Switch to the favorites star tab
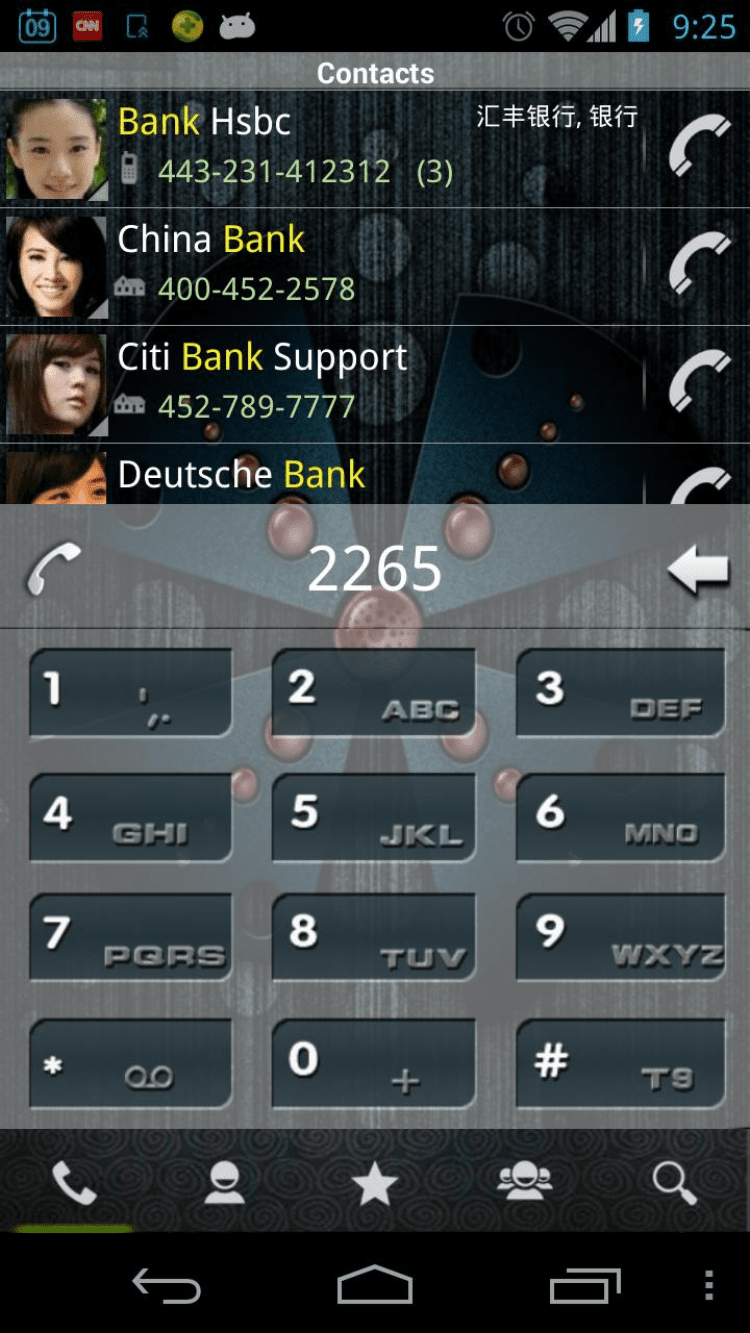The width and height of the screenshot is (750, 1333). (375, 1184)
